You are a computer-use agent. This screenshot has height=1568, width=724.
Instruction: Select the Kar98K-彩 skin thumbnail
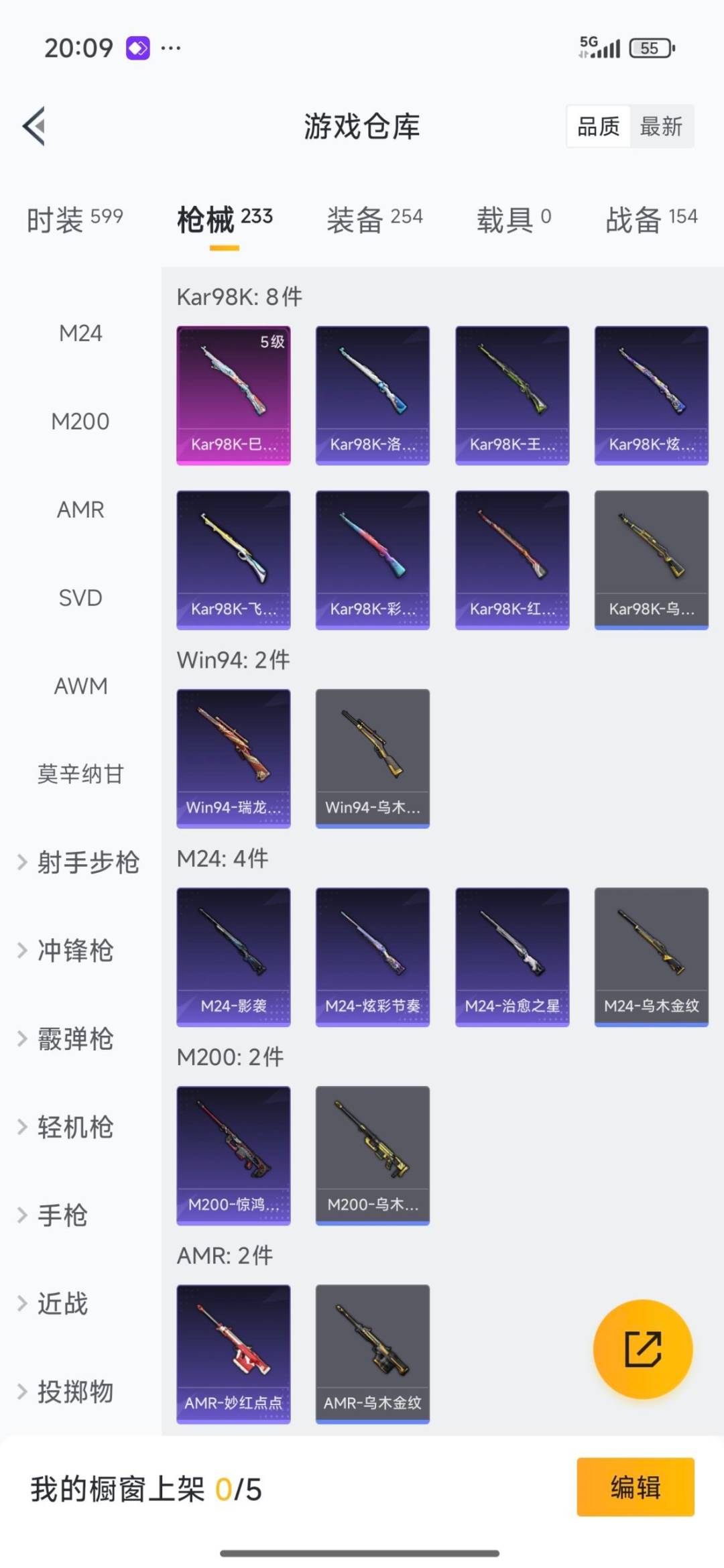(372, 560)
